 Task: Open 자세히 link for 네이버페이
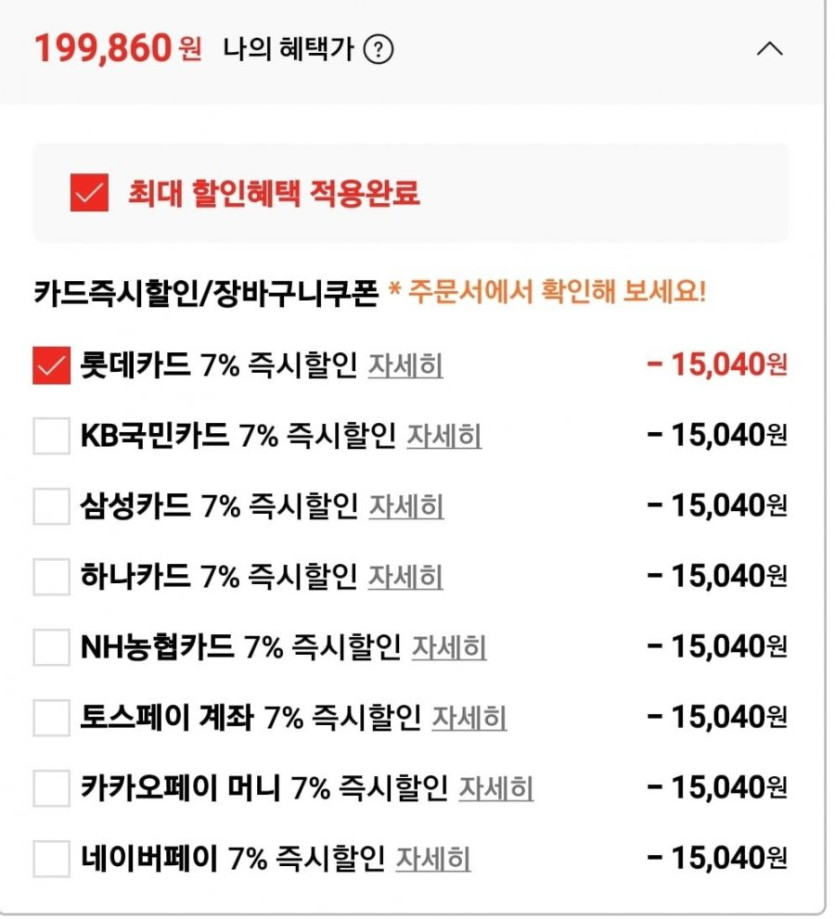tap(433, 858)
